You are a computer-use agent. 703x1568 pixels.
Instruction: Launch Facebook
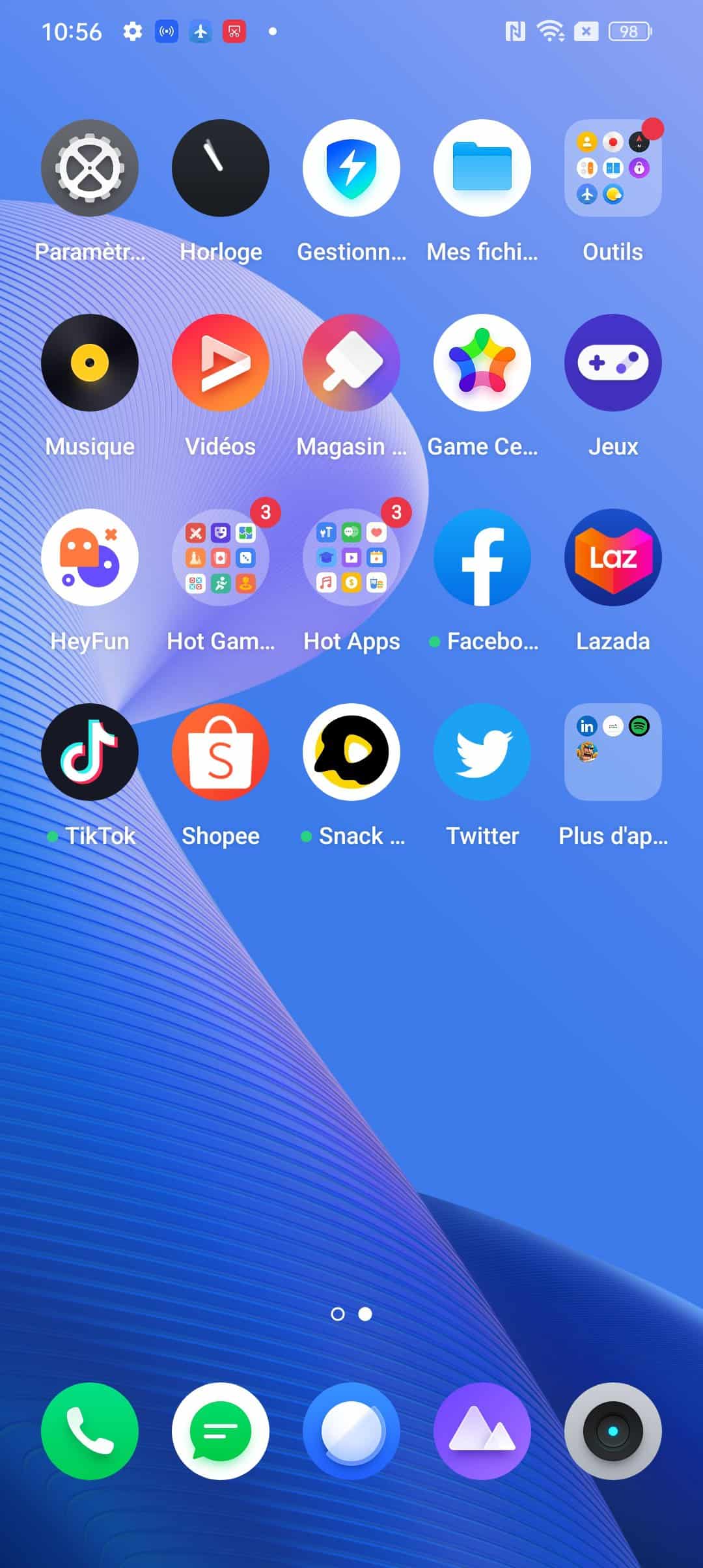[x=482, y=557]
